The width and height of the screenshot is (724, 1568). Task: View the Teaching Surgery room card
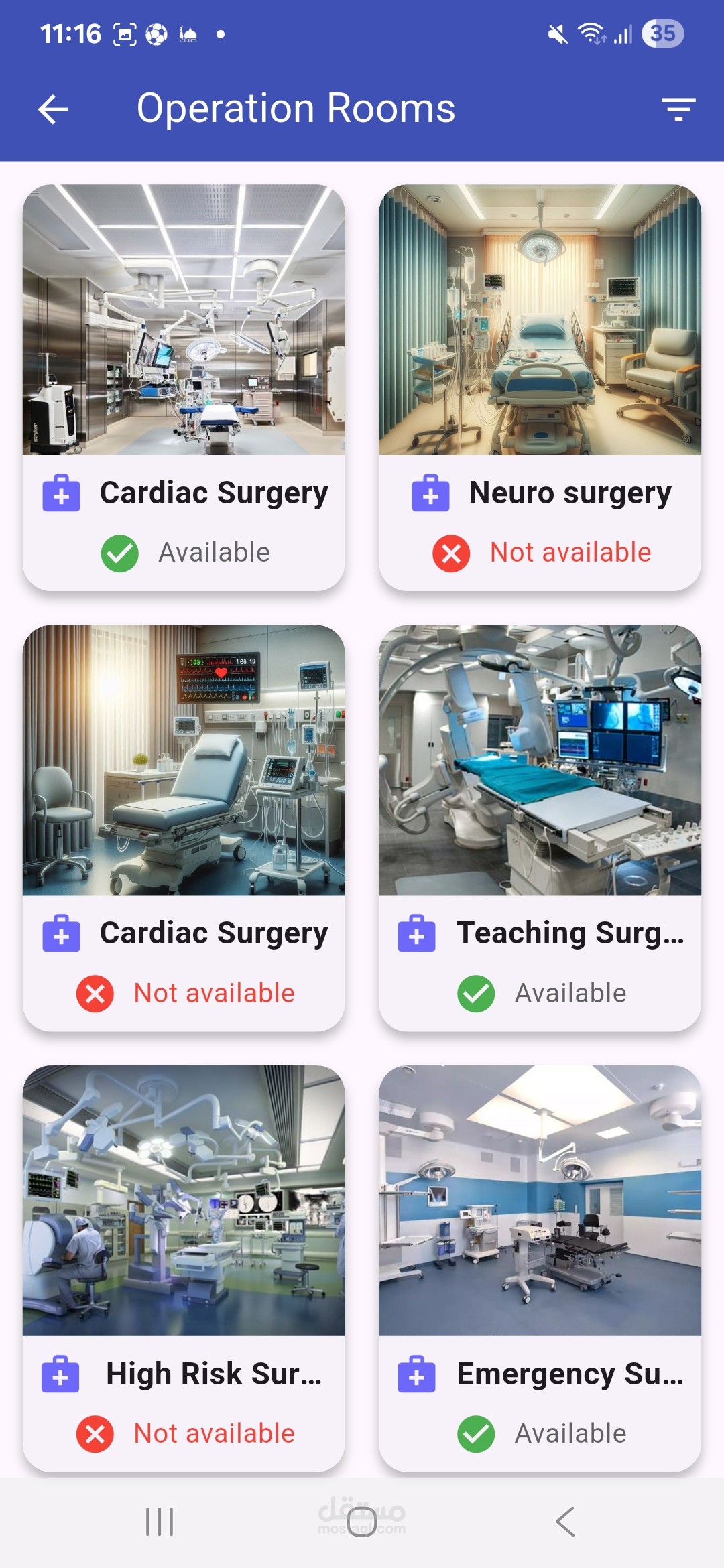(x=540, y=828)
